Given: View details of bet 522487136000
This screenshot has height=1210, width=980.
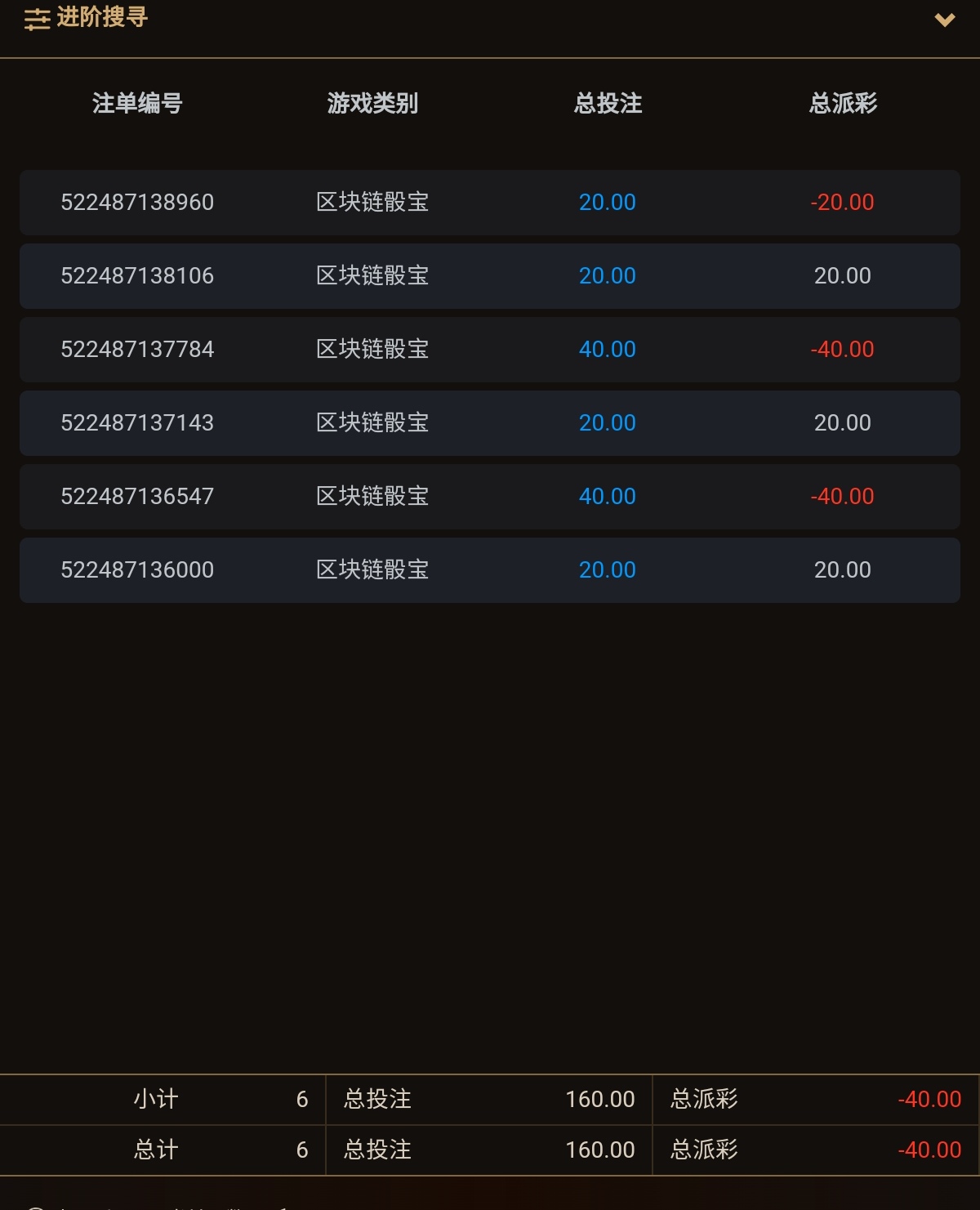Looking at the screenshot, I should (137, 570).
